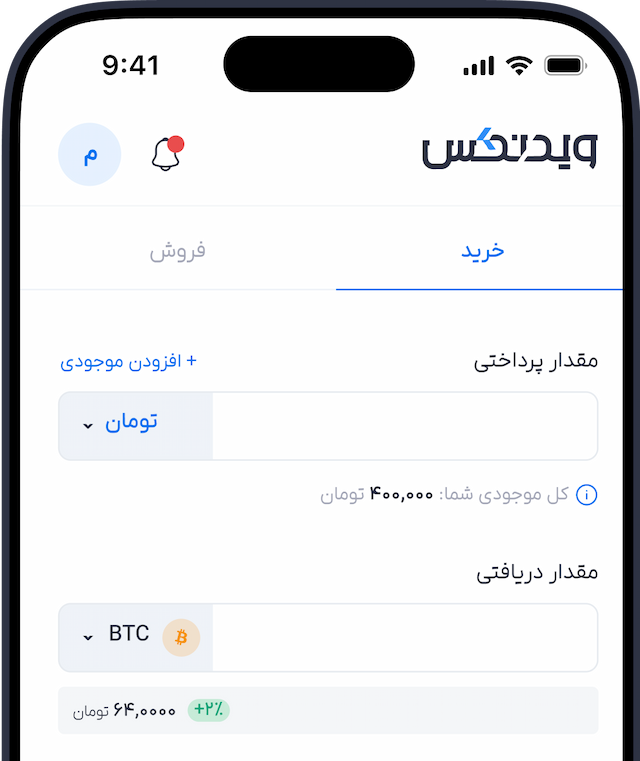Focus the مقدار پرداختی amount field
Image resolution: width=640 pixels, height=761 pixels.
404,426
